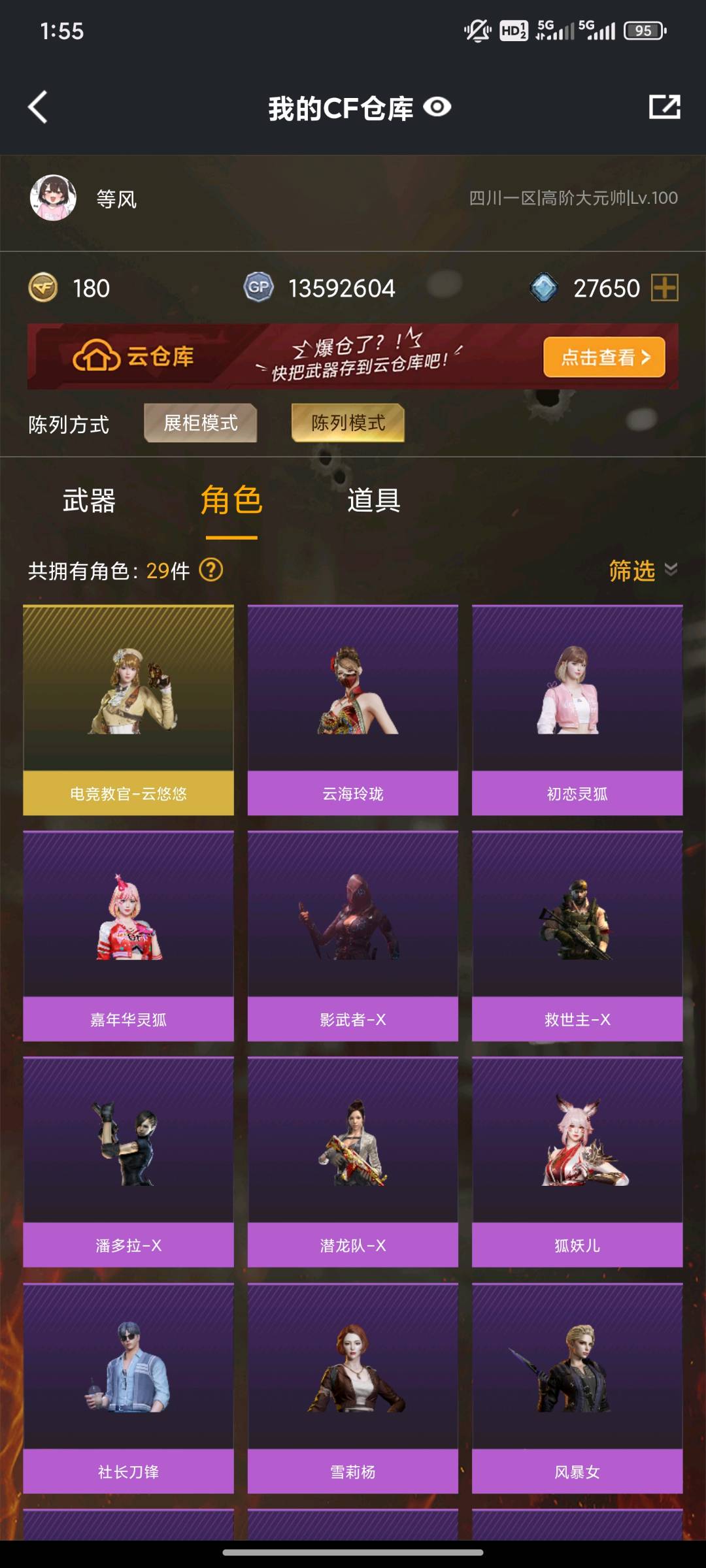Open the 救世主-X character card

577,936
